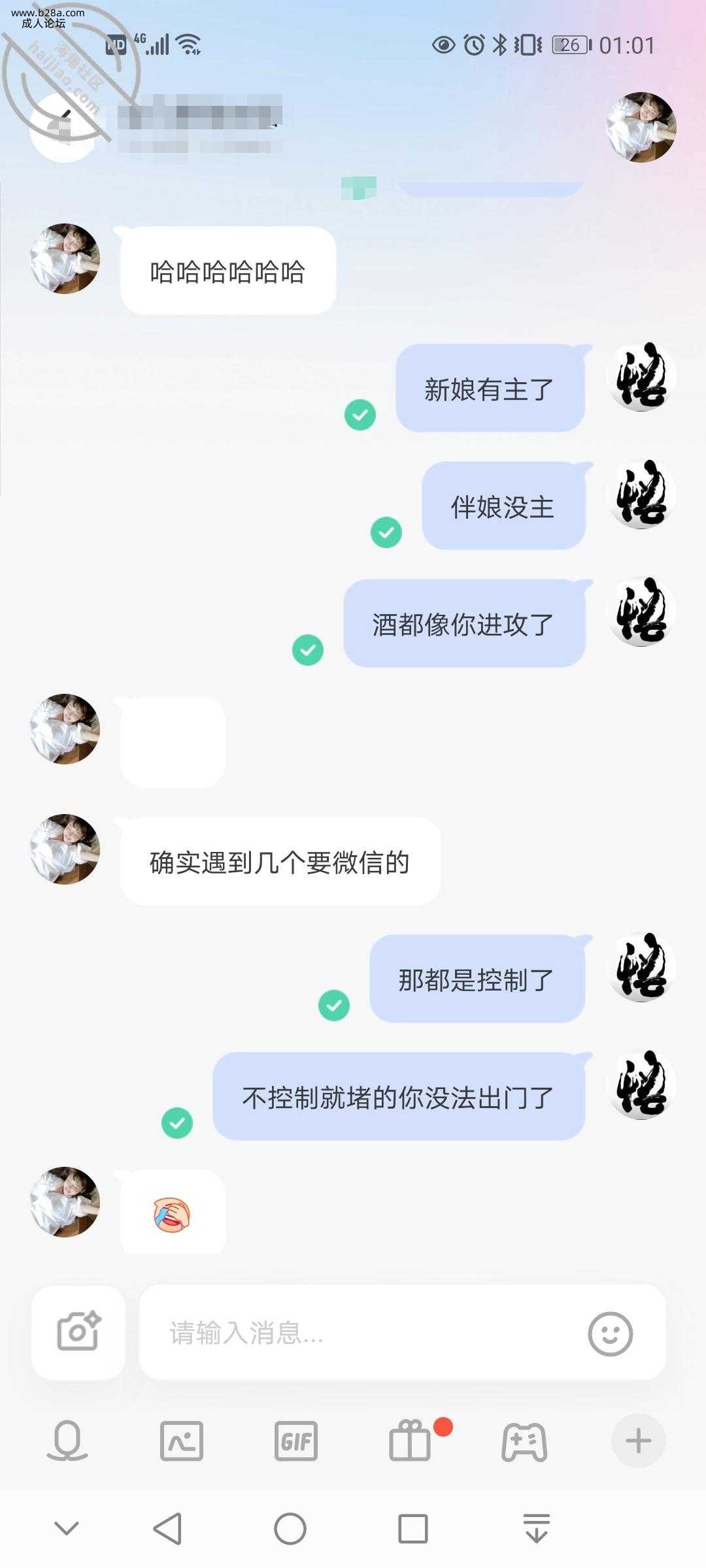
Task: Open recent apps in the navigation bar
Action: [412, 1529]
